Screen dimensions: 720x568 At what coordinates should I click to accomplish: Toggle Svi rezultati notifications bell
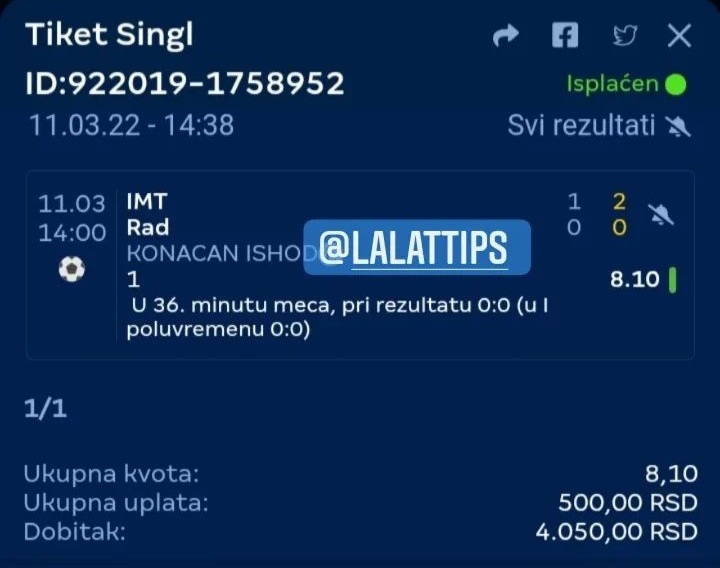677,126
